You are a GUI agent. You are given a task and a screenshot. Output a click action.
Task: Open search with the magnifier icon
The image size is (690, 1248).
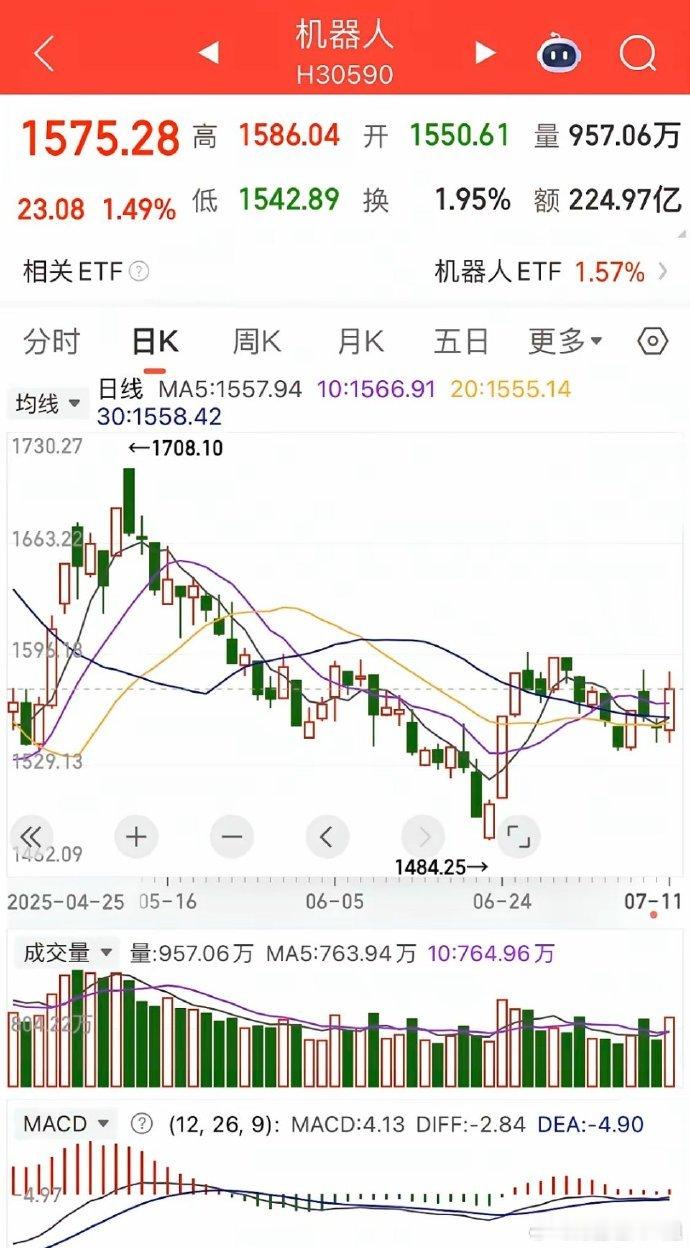(x=637, y=53)
